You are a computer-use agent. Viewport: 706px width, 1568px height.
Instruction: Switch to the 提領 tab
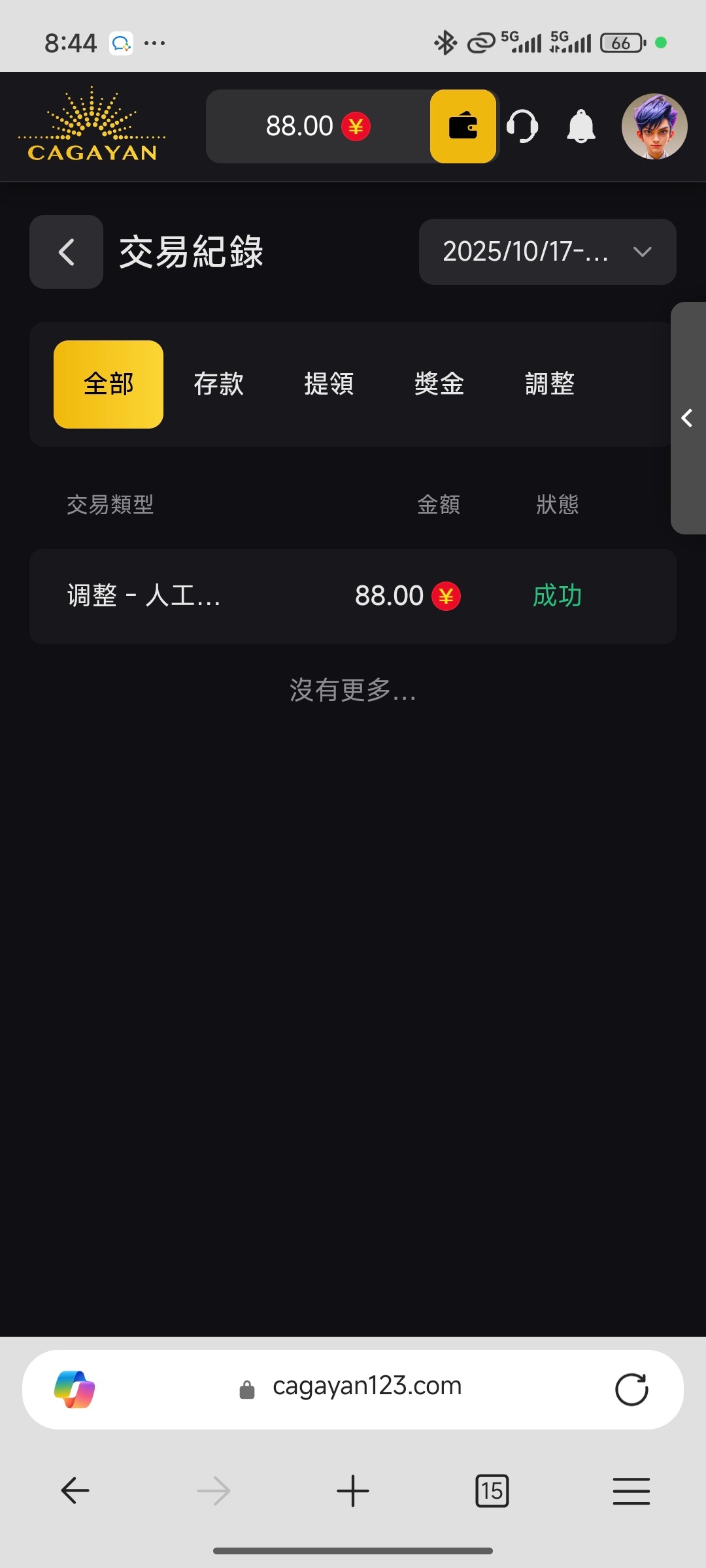(329, 384)
